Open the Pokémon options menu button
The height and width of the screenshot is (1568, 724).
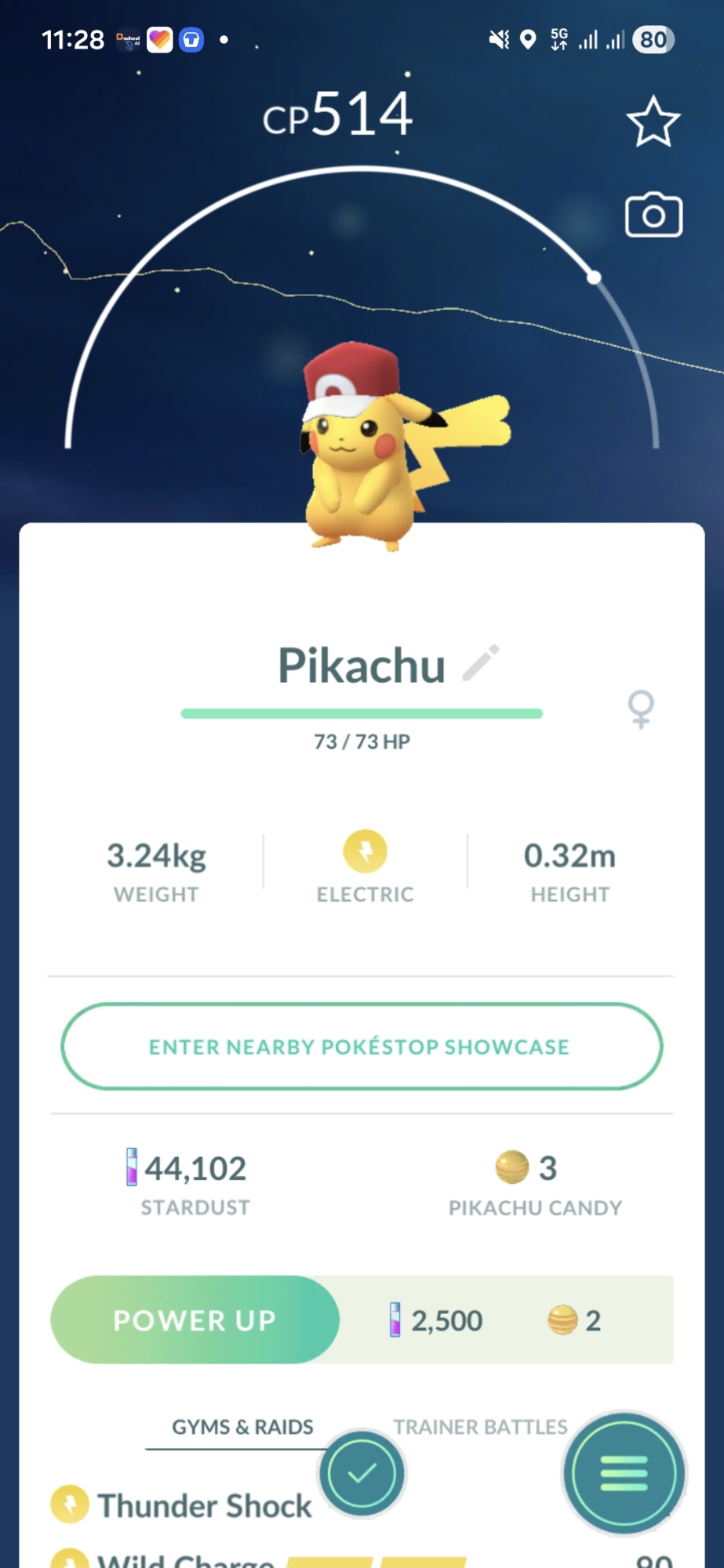pos(624,1473)
